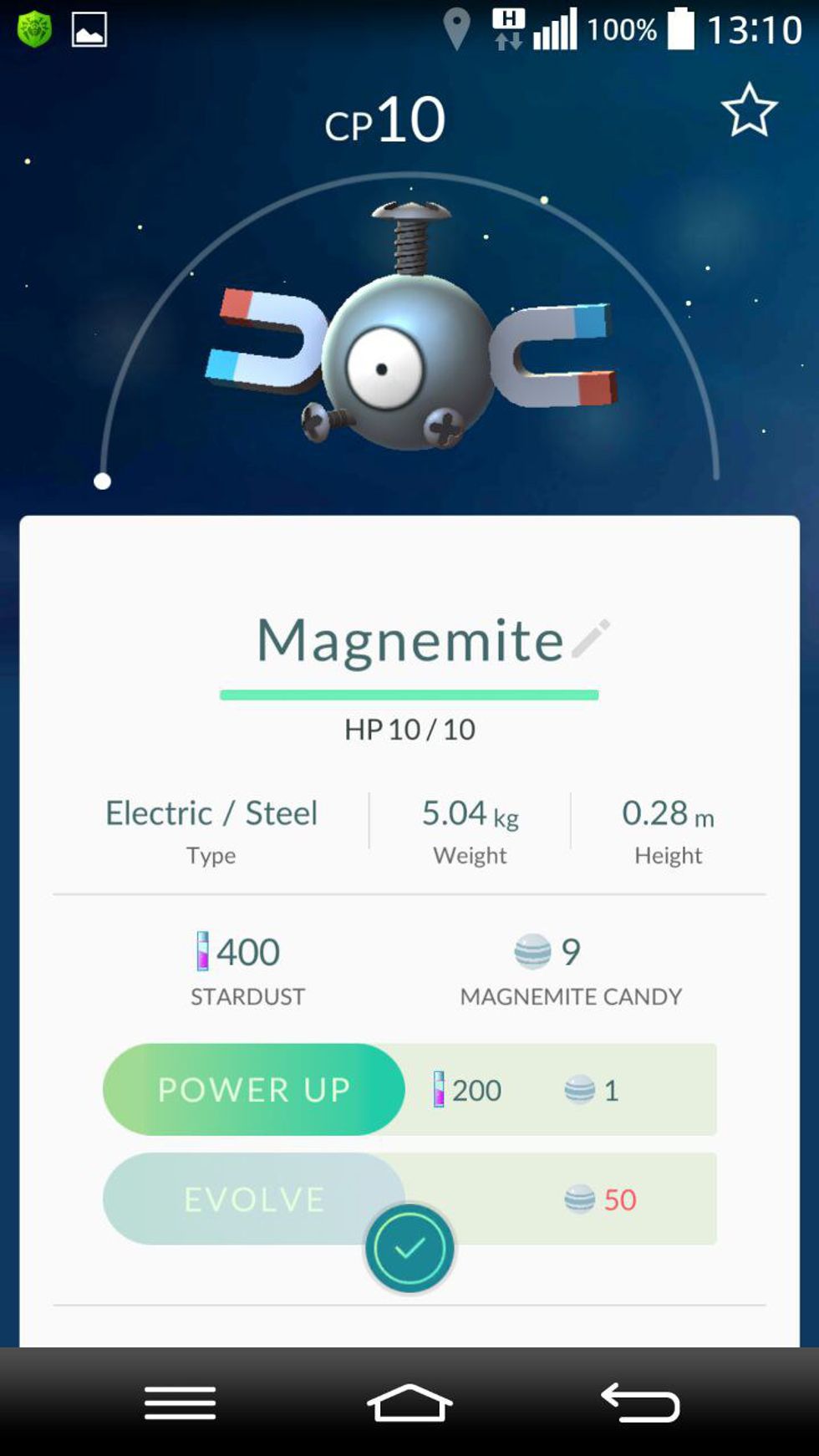Go back using the system back button
Screen dimensions: 819x1456
tap(640, 1403)
